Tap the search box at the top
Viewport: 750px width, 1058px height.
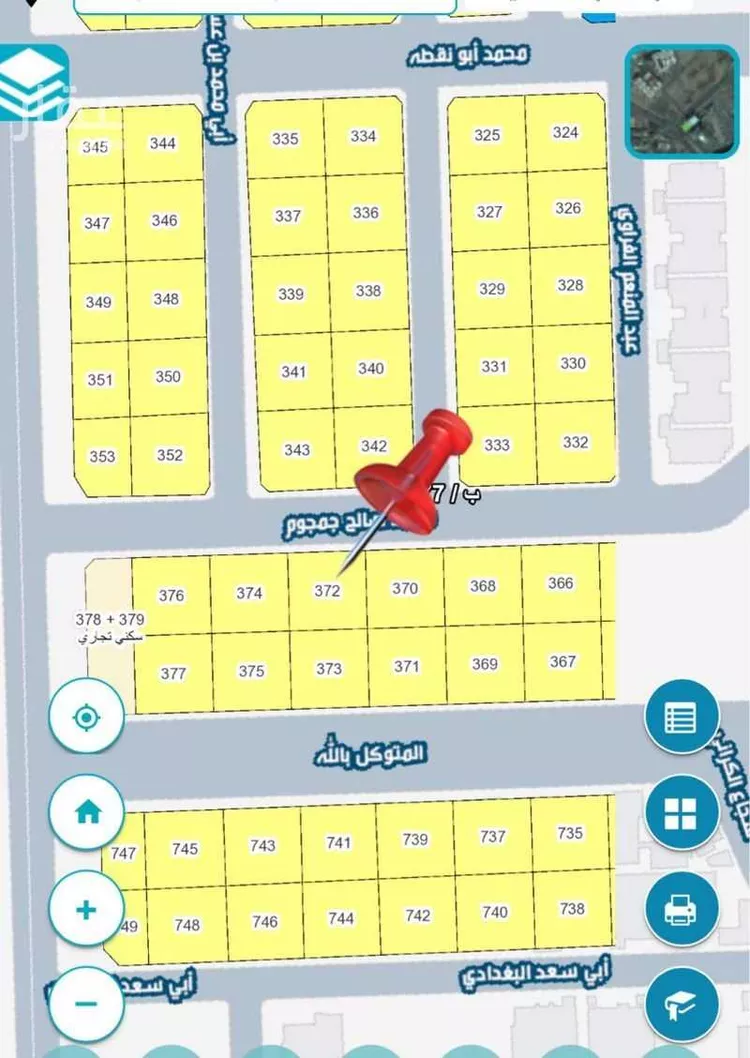265,8
